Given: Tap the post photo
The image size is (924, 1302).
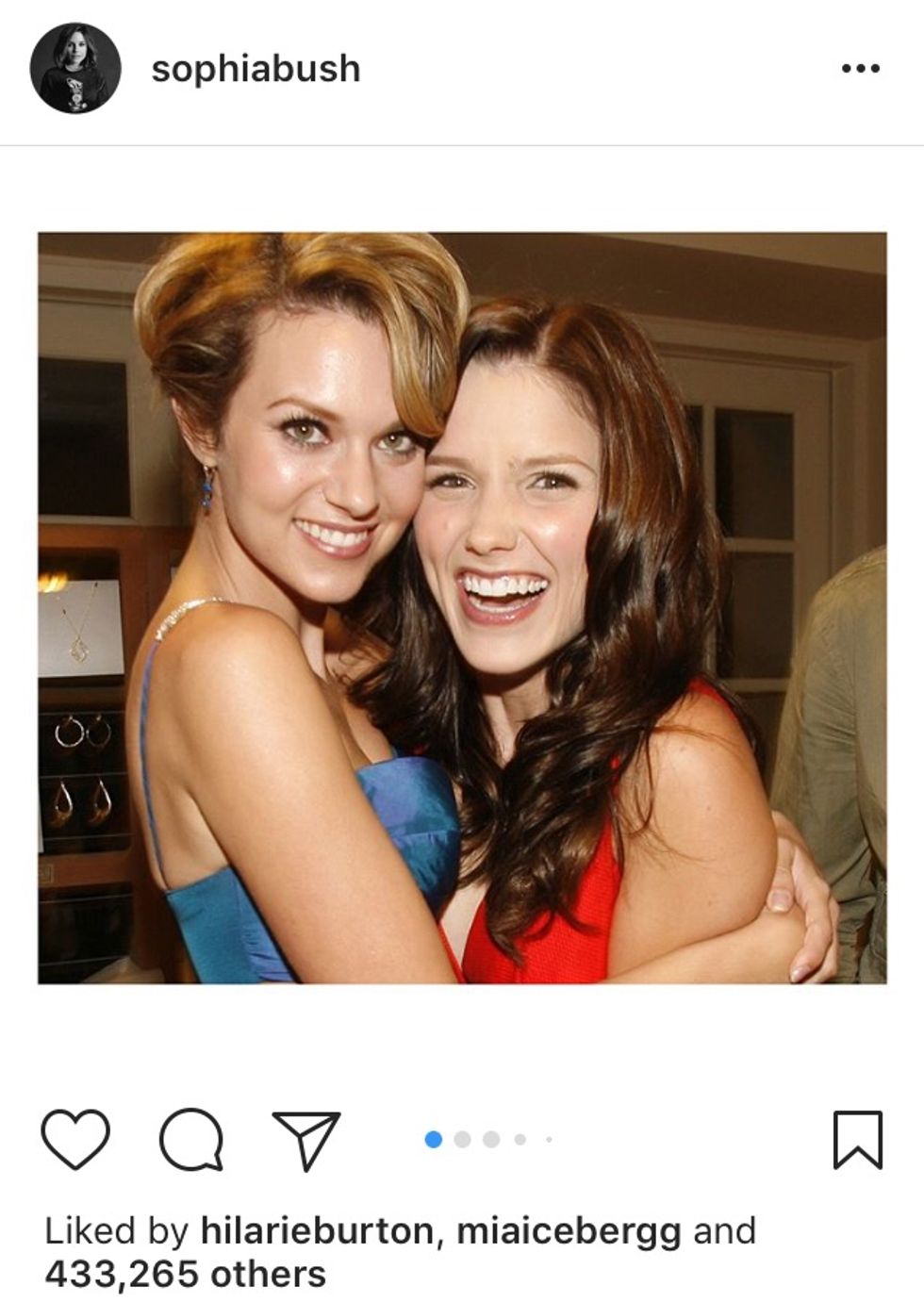Looking at the screenshot, I should pos(462,608).
